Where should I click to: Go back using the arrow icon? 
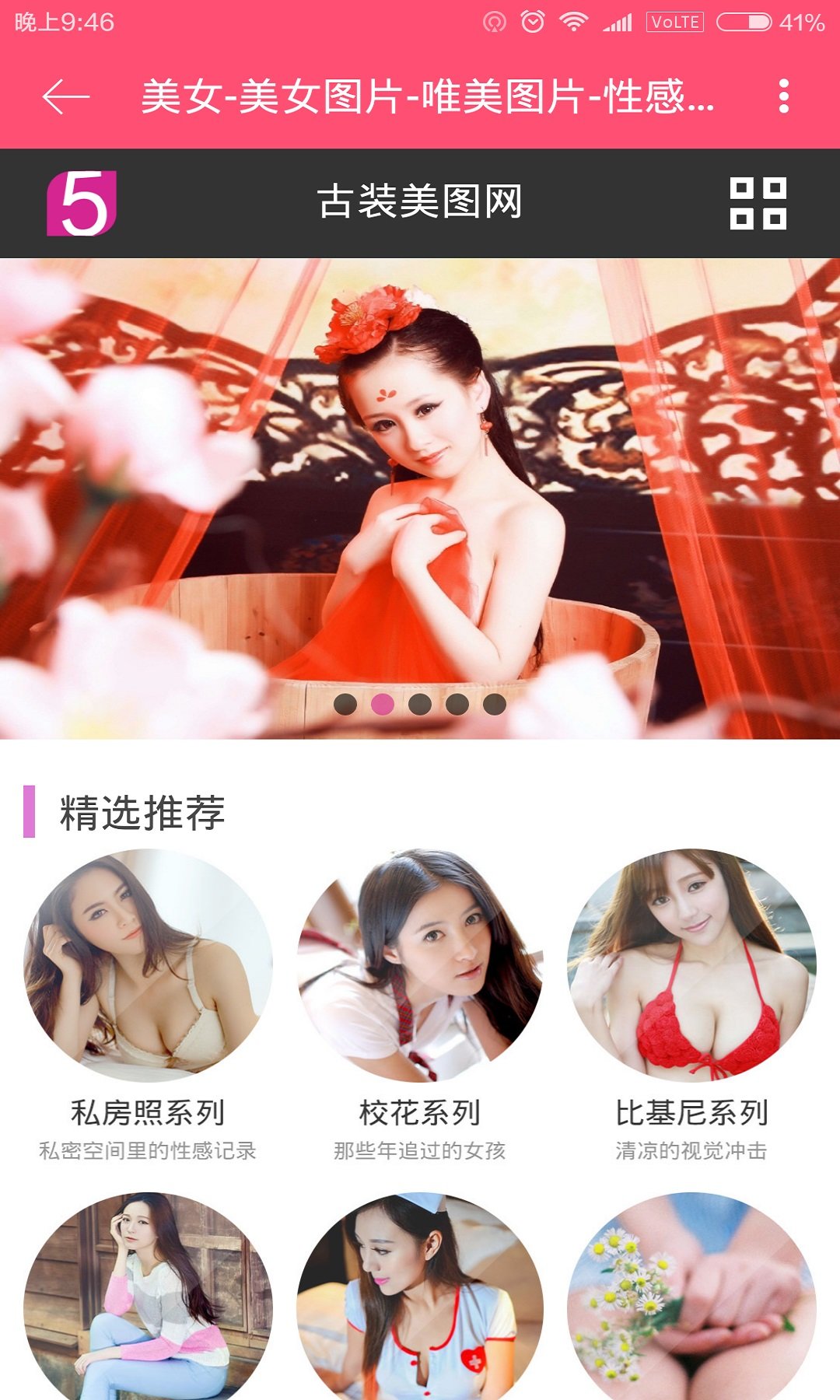[66, 96]
